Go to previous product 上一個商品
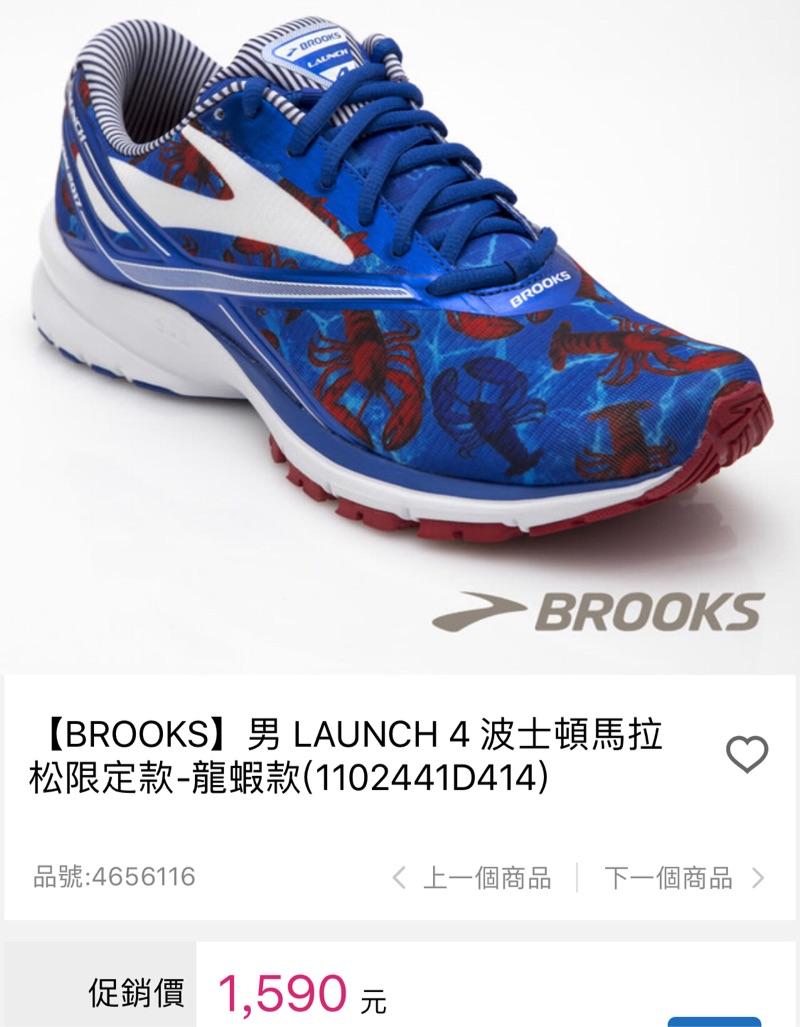 pos(472,878)
